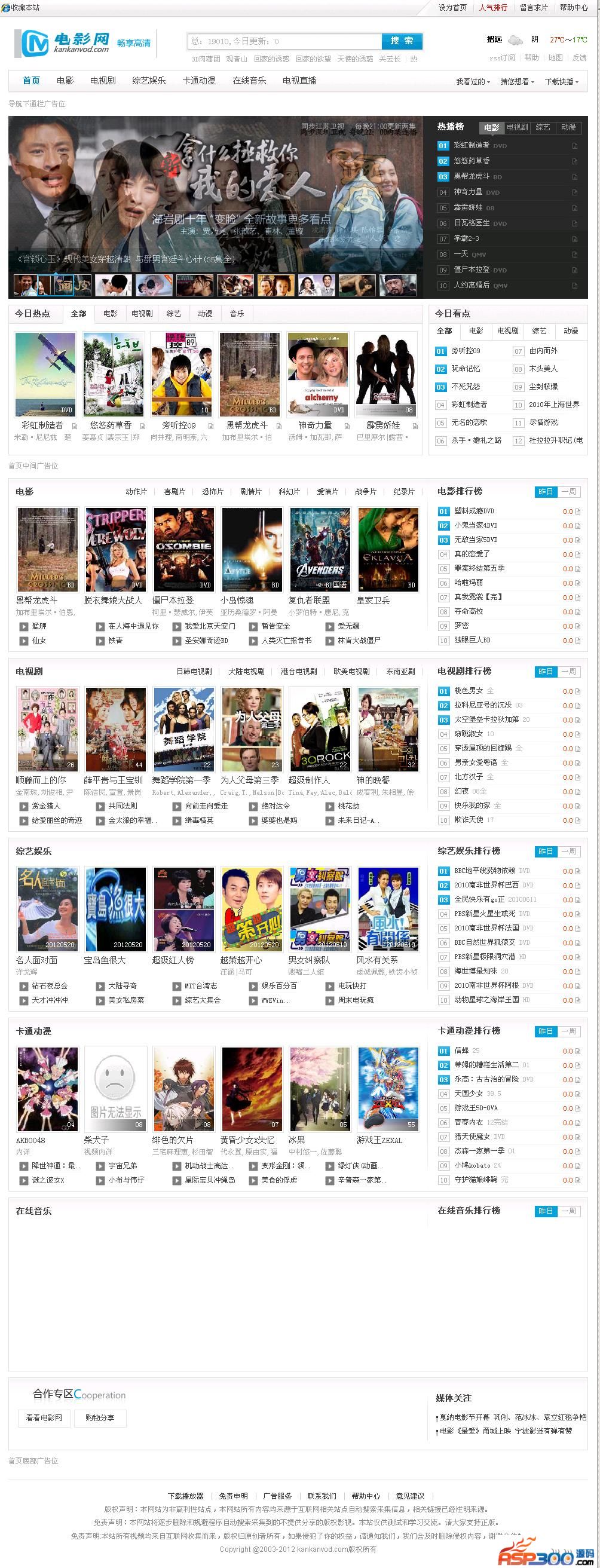Open 悠悠药草香 poster in 今日热点

114,373
